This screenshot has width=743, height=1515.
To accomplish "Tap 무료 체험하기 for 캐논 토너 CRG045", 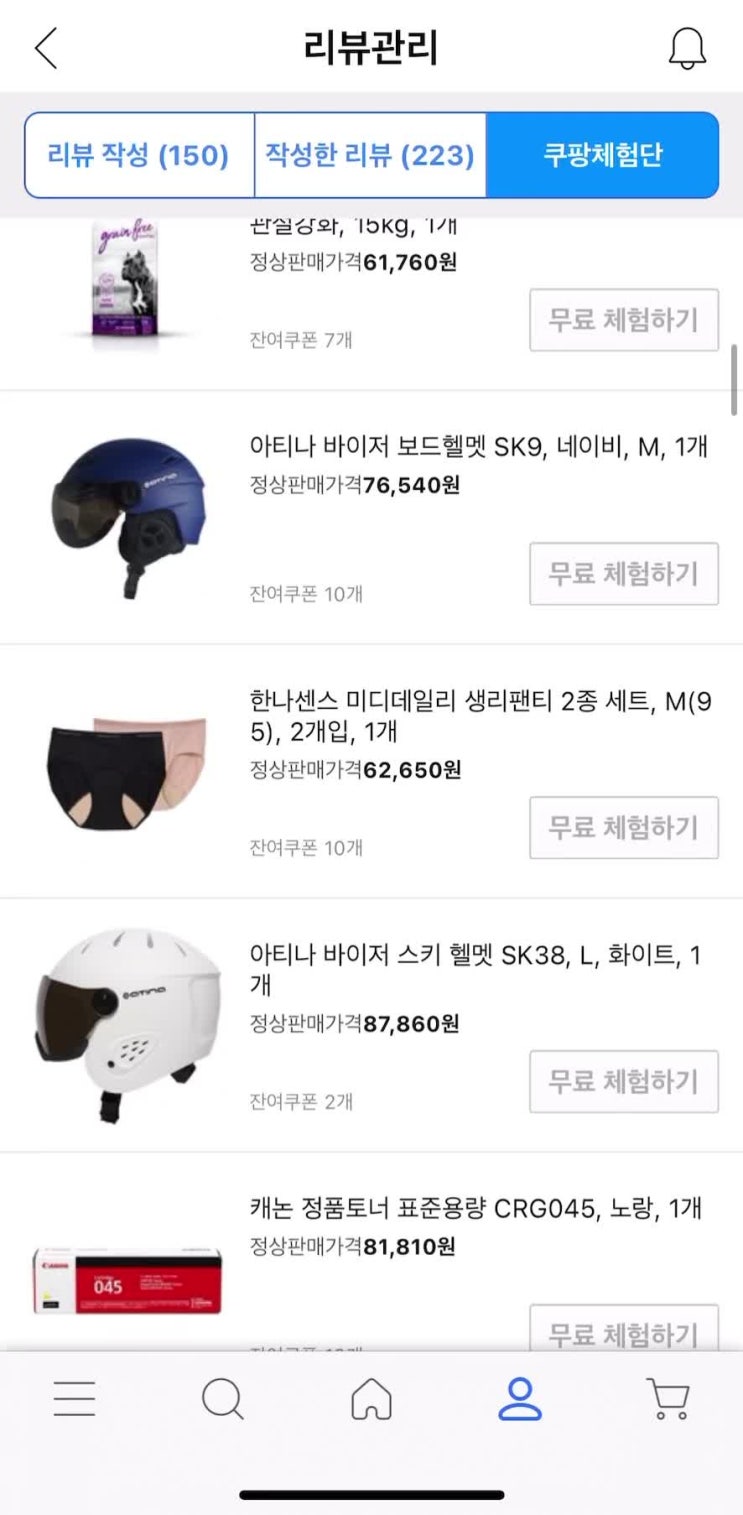I will pos(623,1330).
